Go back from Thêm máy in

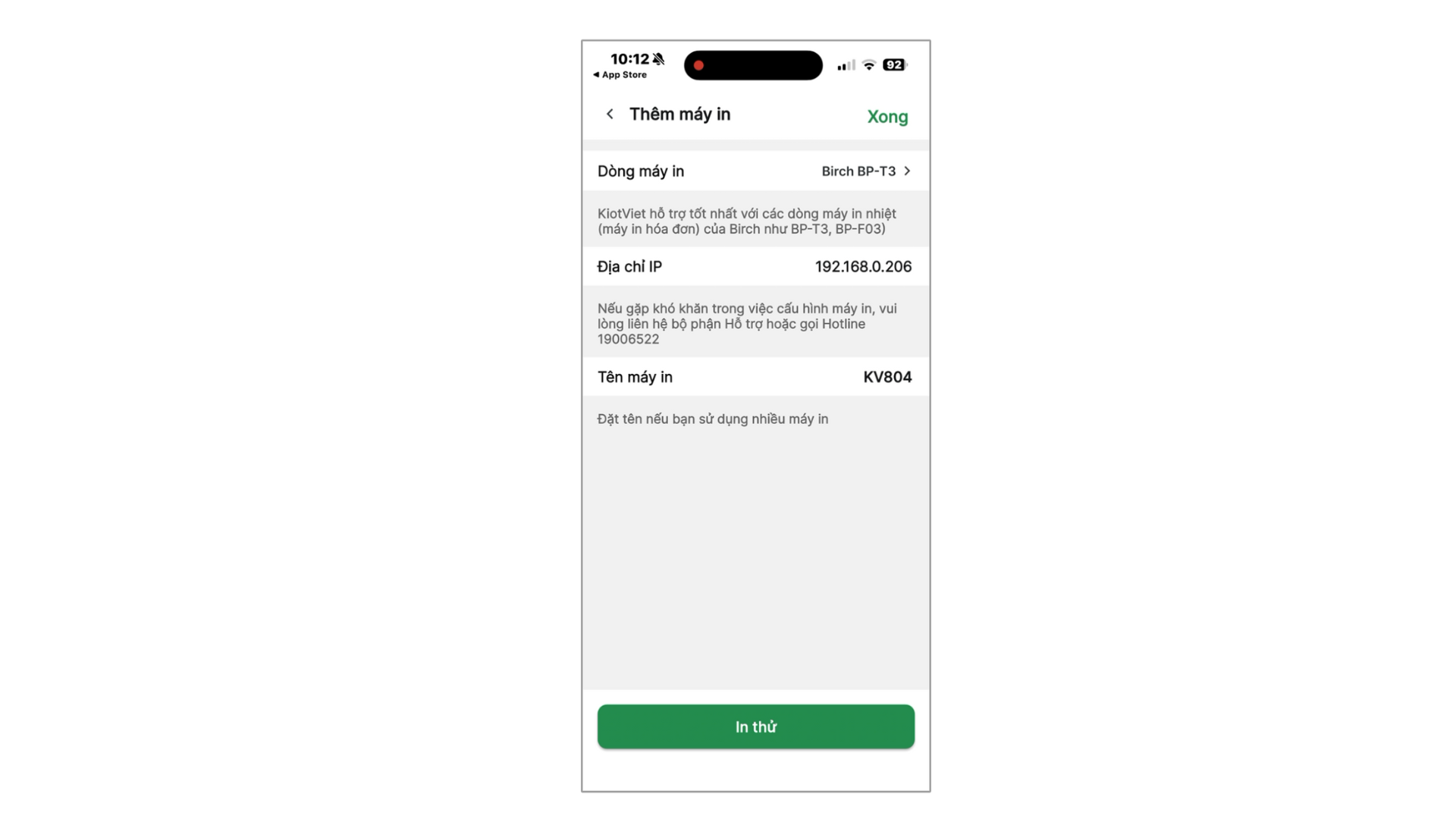tap(610, 115)
